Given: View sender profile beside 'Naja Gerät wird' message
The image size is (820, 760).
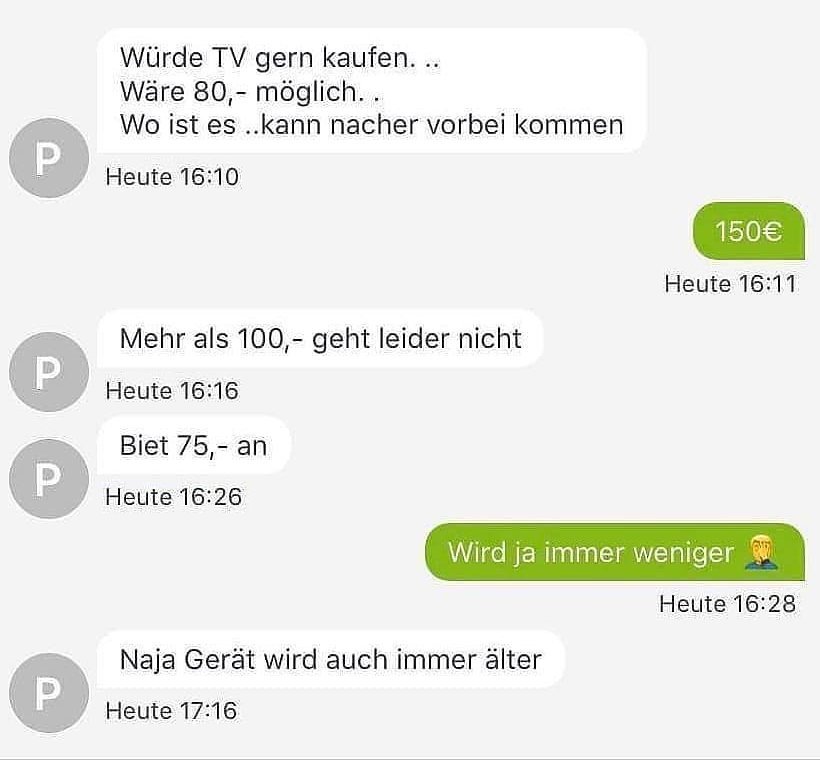Looking at the screenshot, I should [x=48, y=693].
